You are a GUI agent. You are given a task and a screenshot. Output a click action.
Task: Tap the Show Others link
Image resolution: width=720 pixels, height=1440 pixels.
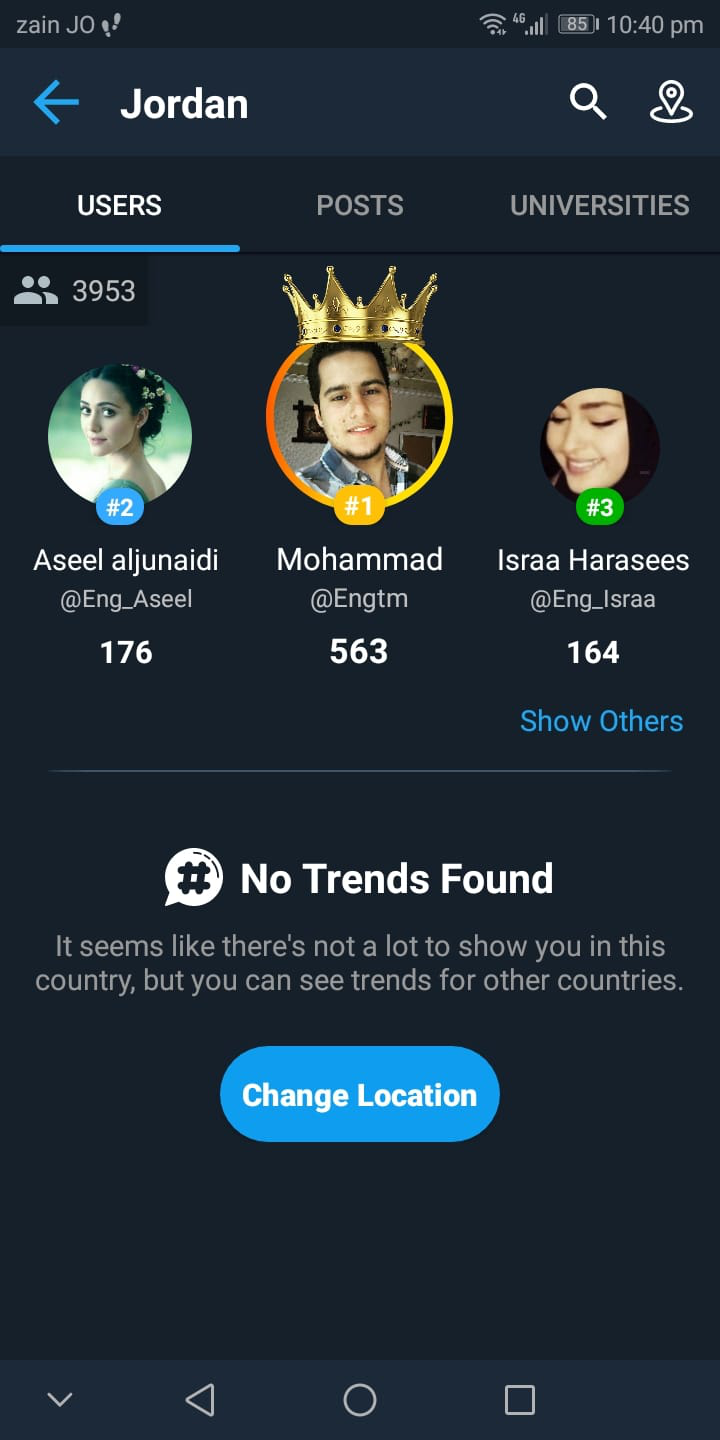(x=601, y=721)
